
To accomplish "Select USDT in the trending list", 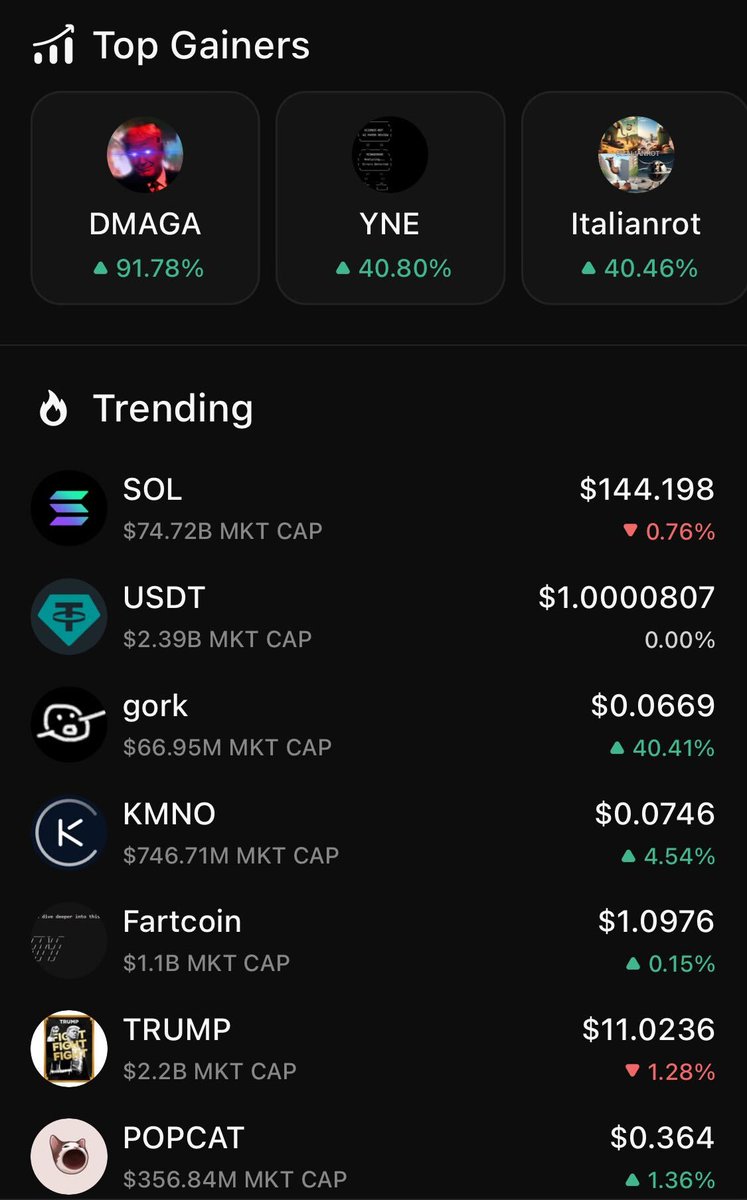I will click(373, 616).
